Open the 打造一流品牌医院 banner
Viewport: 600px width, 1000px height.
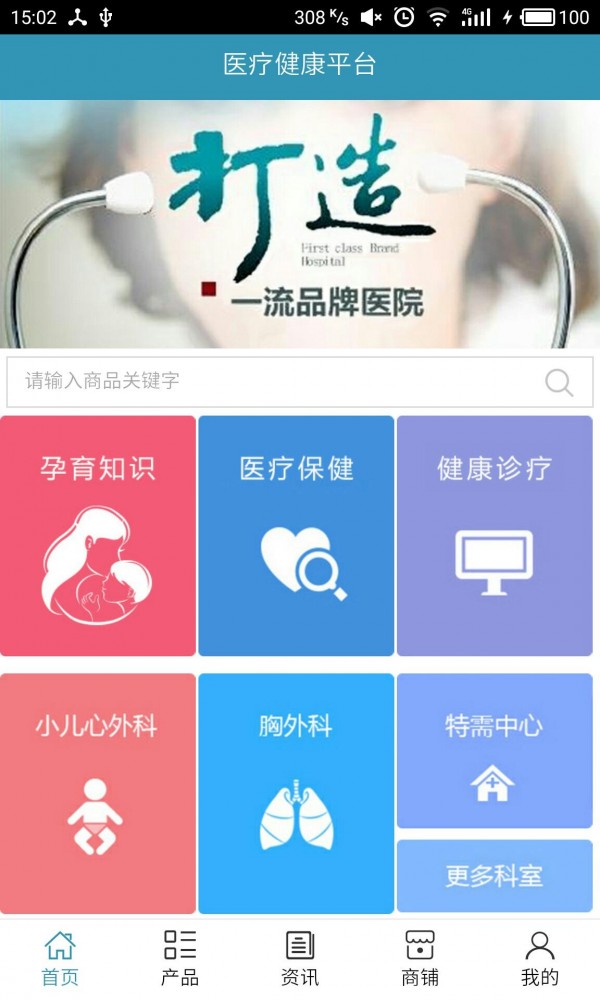pyautogui.click(x=300, y=224)
